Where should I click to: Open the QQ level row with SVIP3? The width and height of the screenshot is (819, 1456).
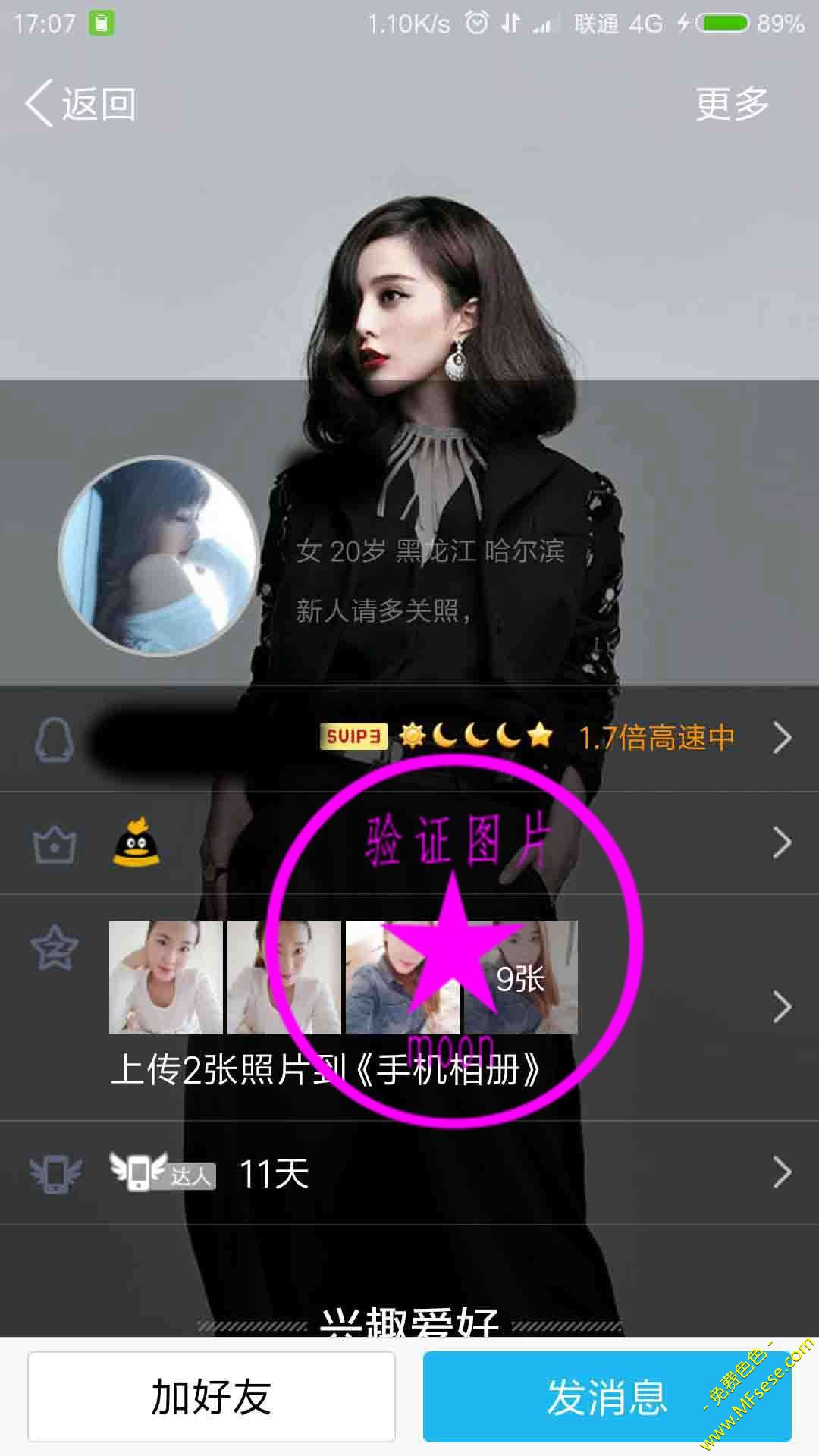(x=409, y=738)
